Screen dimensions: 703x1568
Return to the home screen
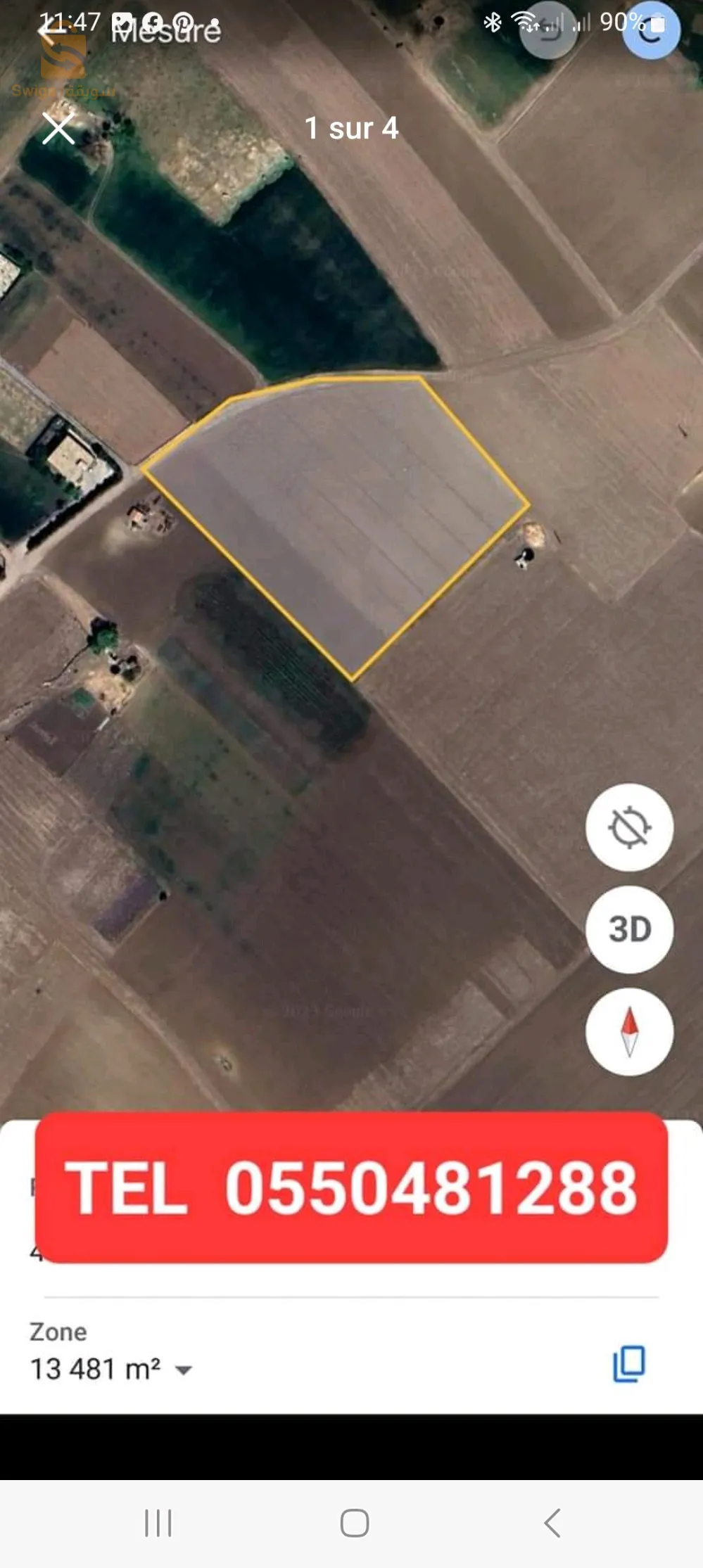coord(354,1523)
